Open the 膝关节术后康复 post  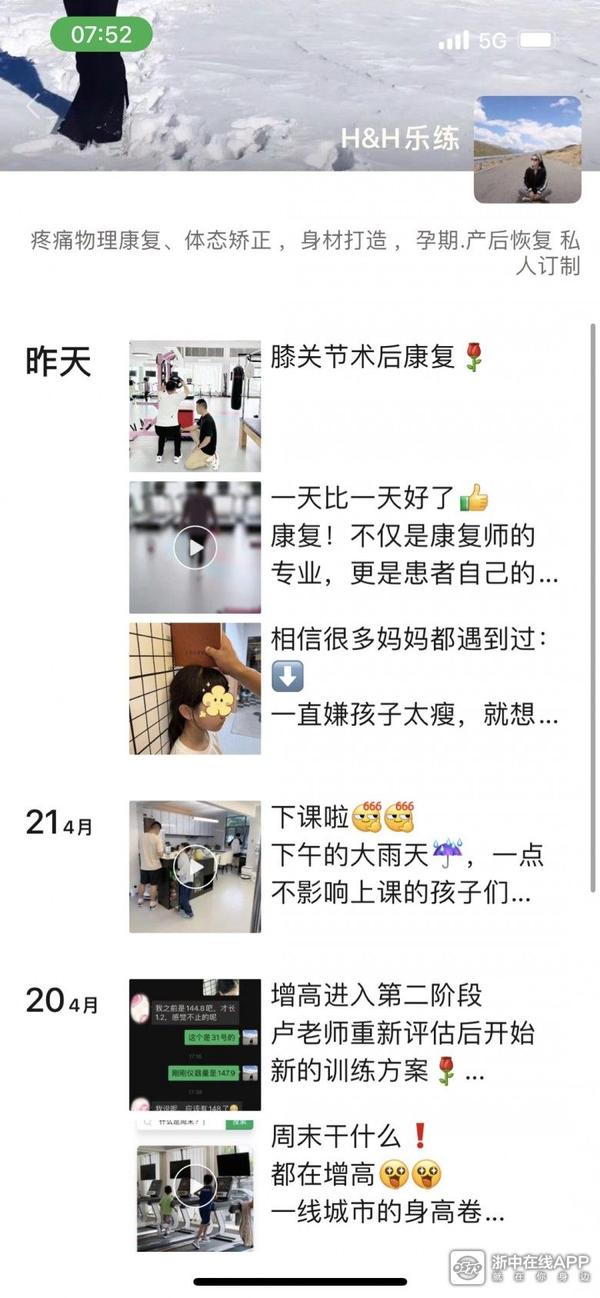pos(195,406)
